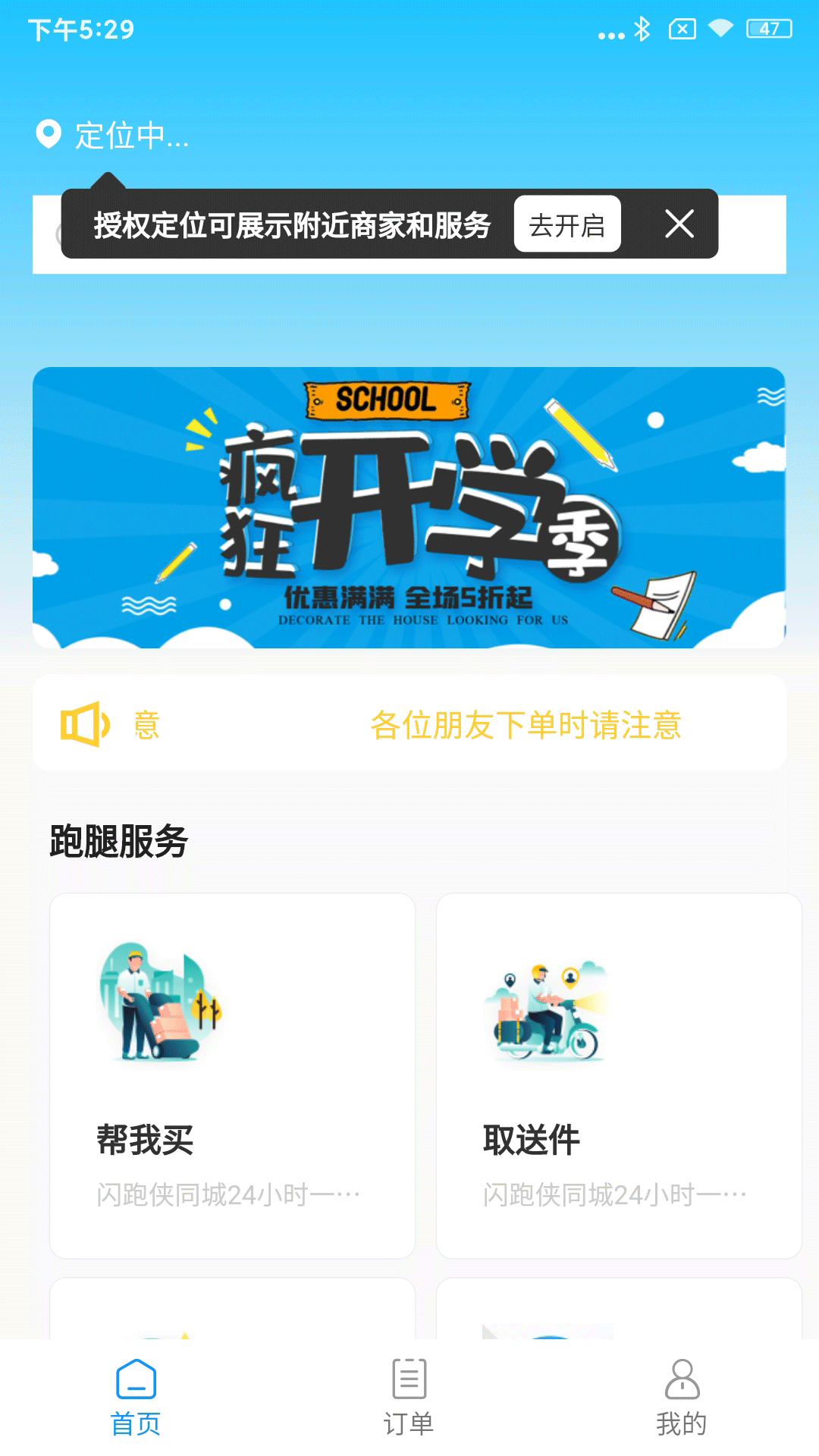Viewport: 819px width, 1456px height.
Task: Dismiss the location permission notification
Action: click(x=680, y=223)
